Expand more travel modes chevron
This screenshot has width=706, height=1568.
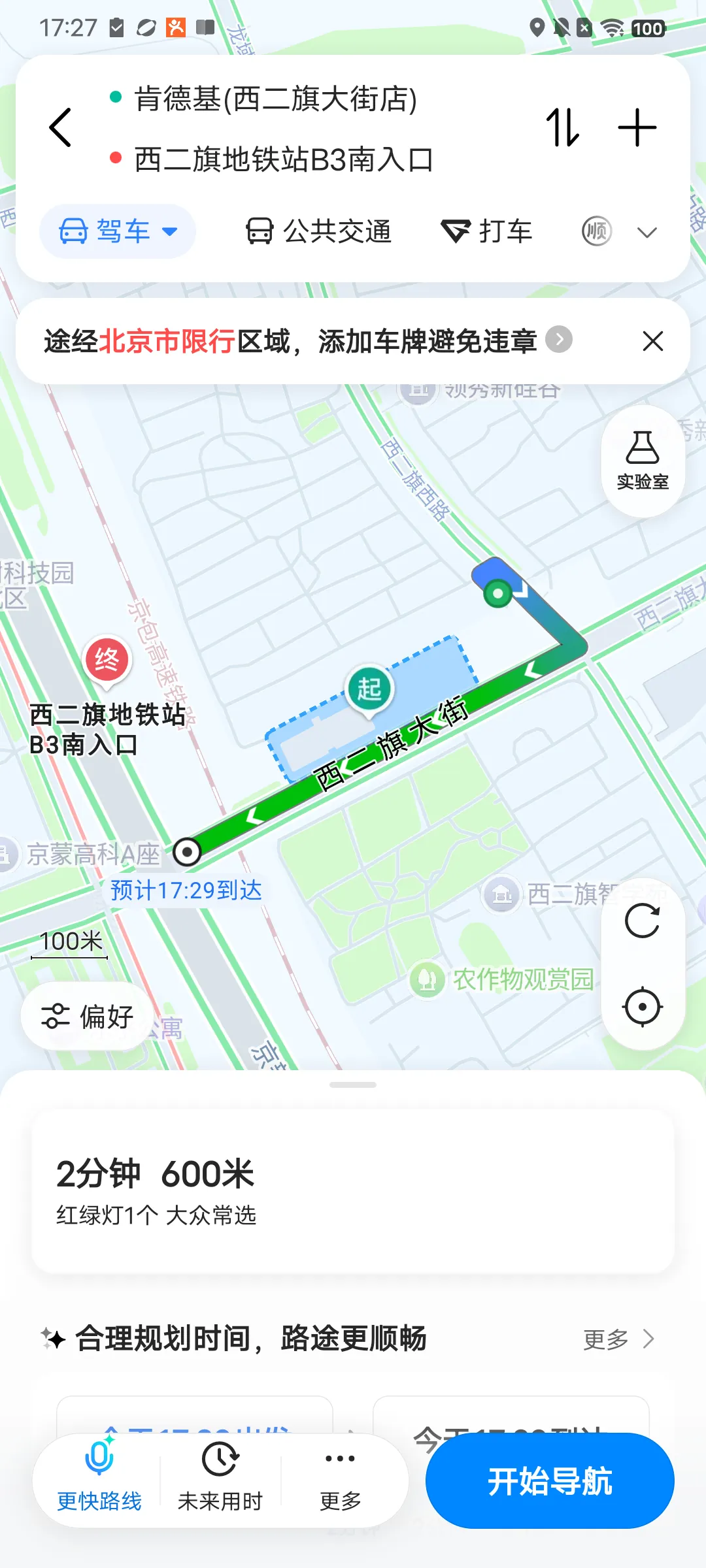point(647,232)
